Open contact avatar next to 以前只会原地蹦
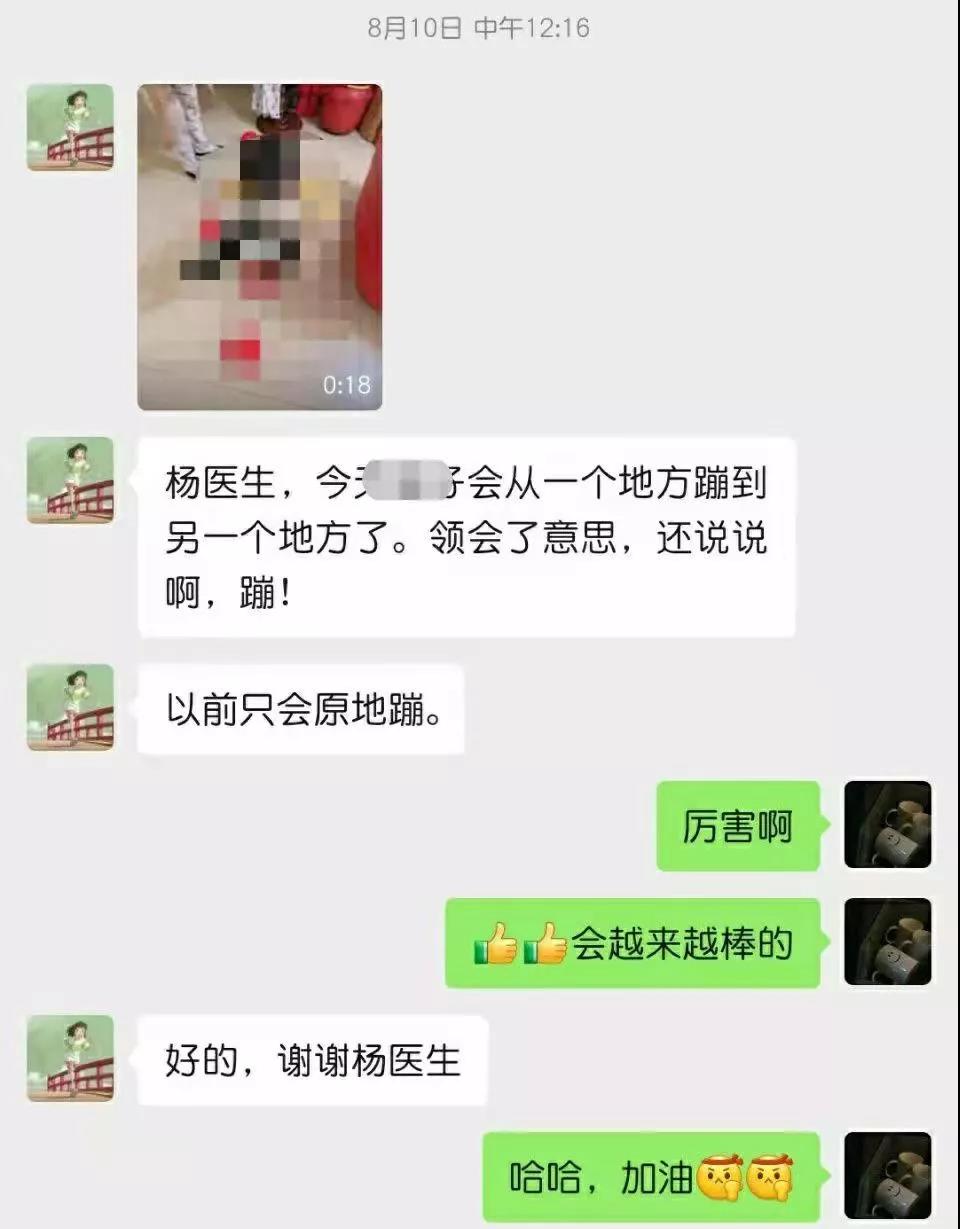 tap(70, 707)
